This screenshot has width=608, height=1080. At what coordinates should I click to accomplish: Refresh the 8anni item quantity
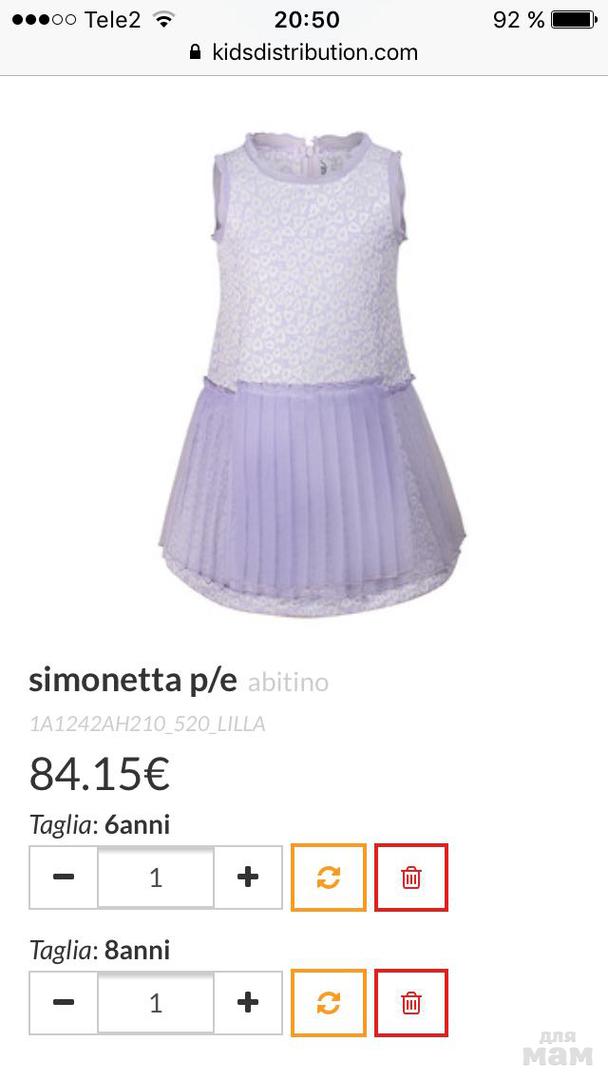(329, 1003)
